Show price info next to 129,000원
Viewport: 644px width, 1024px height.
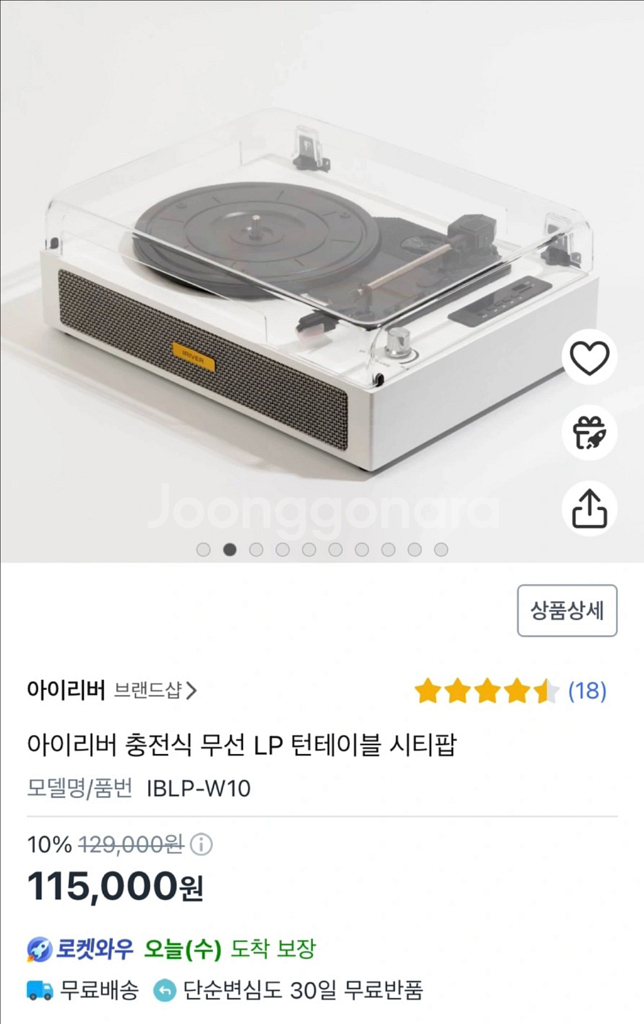pyautogui.click(x=201, y=844)
